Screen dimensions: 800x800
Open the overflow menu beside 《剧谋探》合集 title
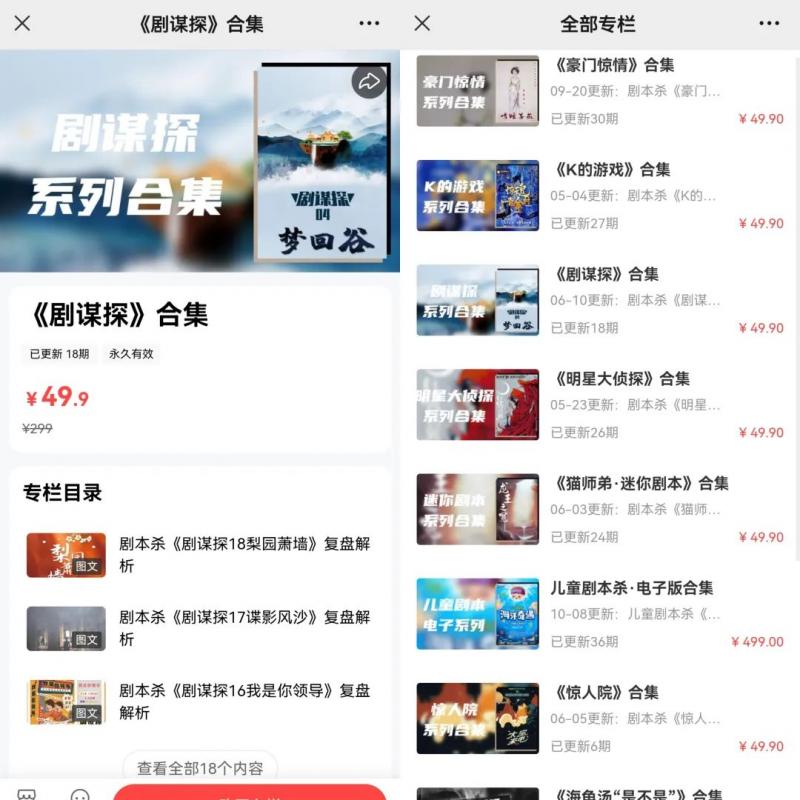[369, 23]
